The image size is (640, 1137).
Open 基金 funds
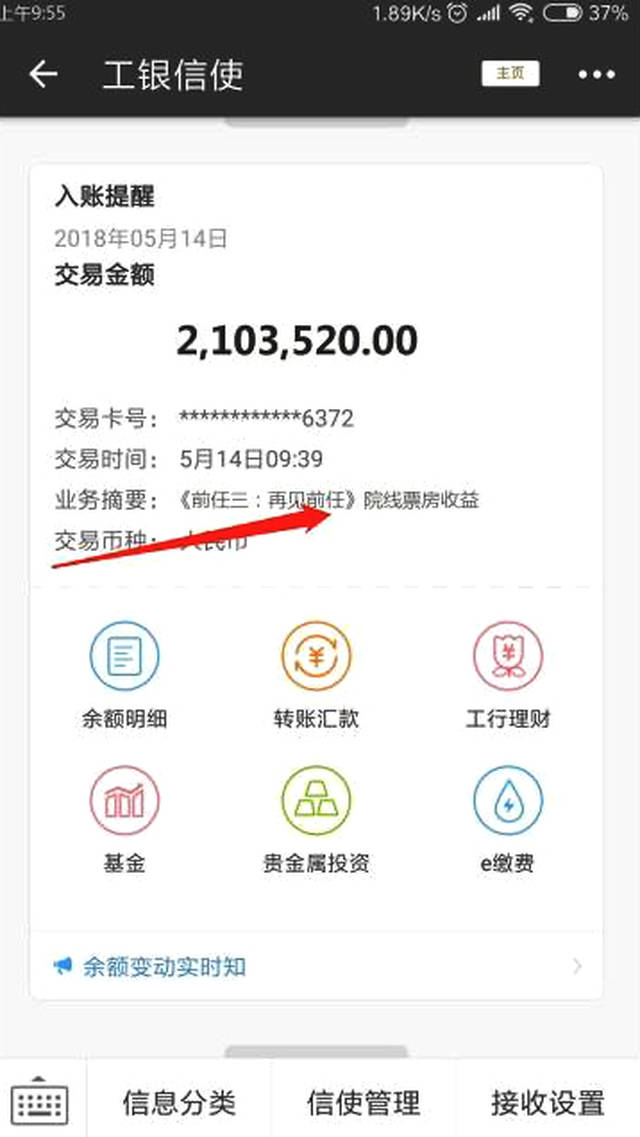(x=124, y=820)
